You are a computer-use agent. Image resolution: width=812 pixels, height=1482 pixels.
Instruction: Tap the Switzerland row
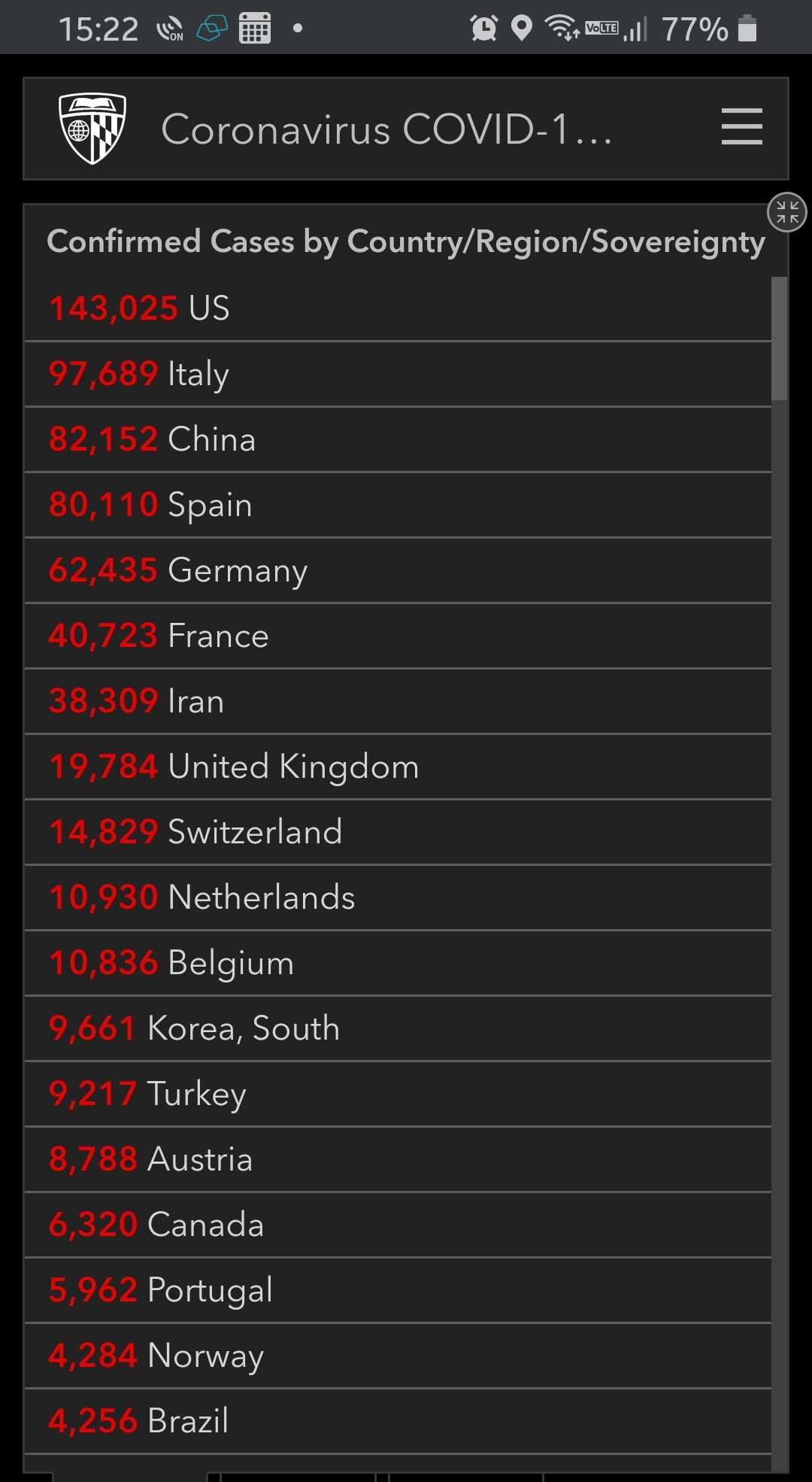398,833
